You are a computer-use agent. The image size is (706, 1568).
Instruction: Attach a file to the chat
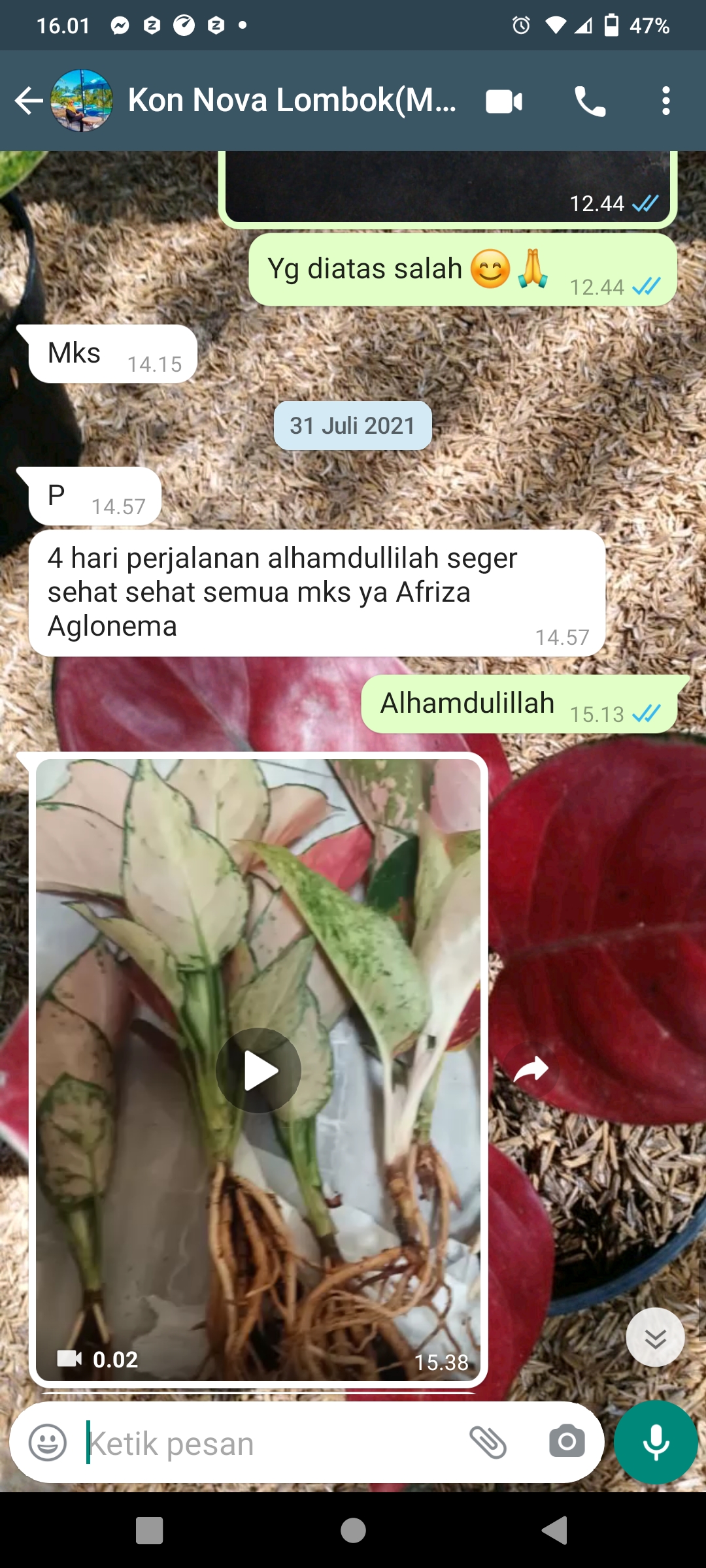pyautogui.click(x=488, y=1443)
